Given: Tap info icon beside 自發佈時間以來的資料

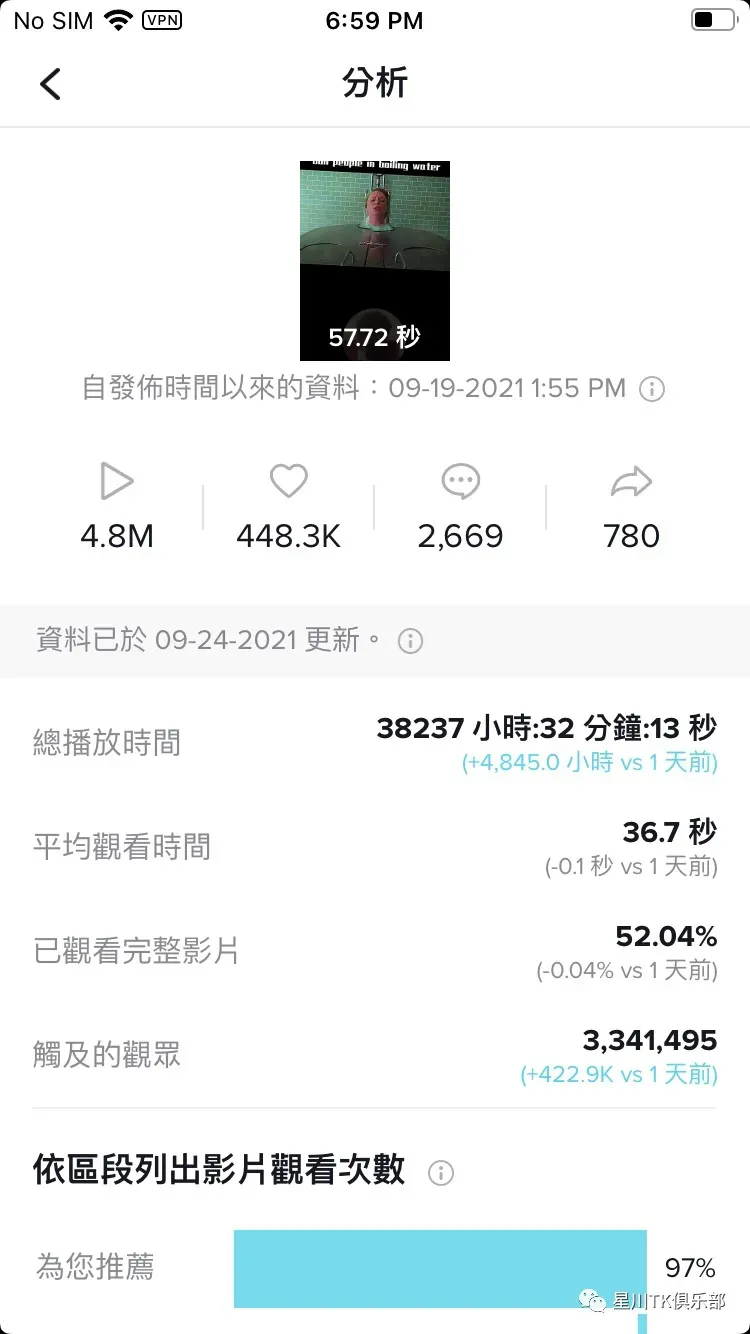Looking at the screenshot, I should coord(652,389).
